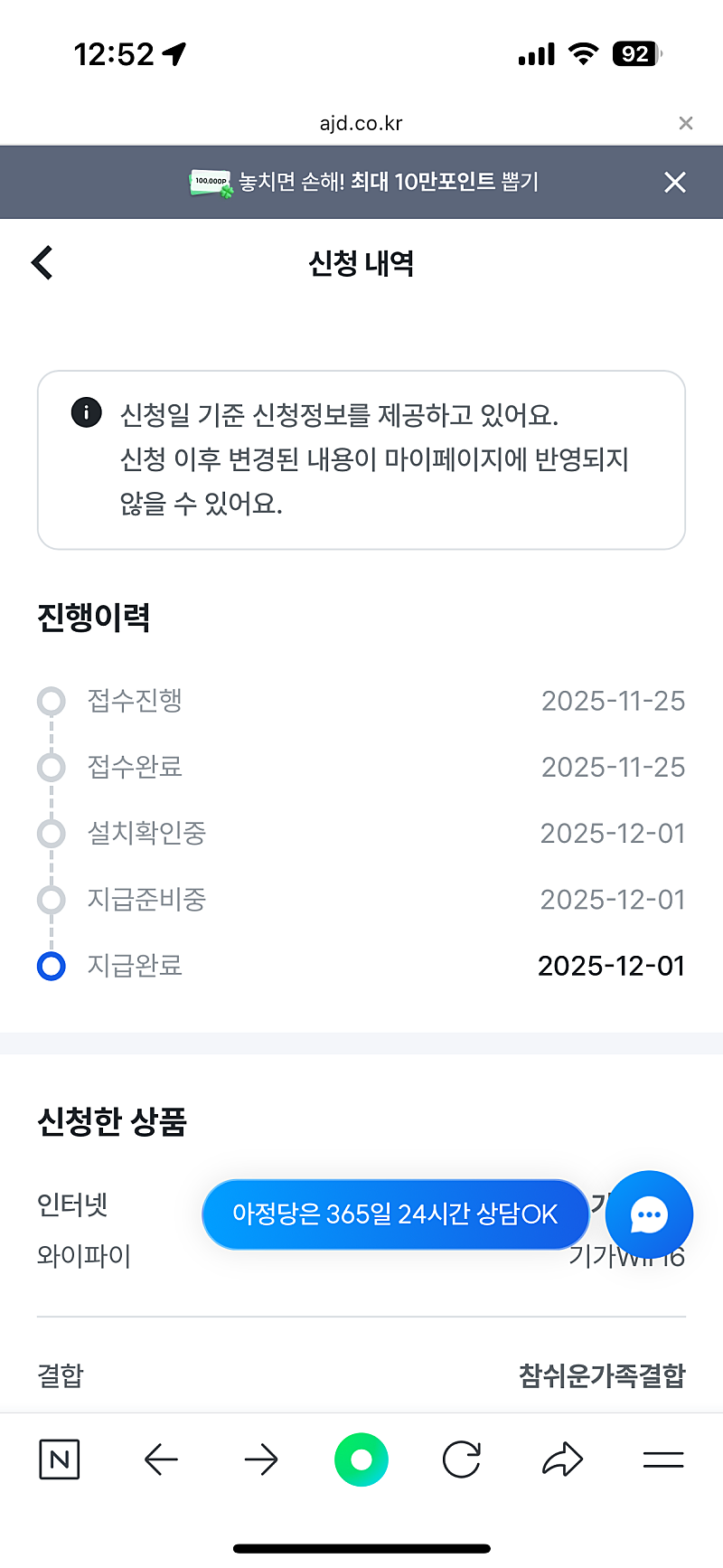
Task: Navigate back with browser back arrow
Action: coord(161,1459)
